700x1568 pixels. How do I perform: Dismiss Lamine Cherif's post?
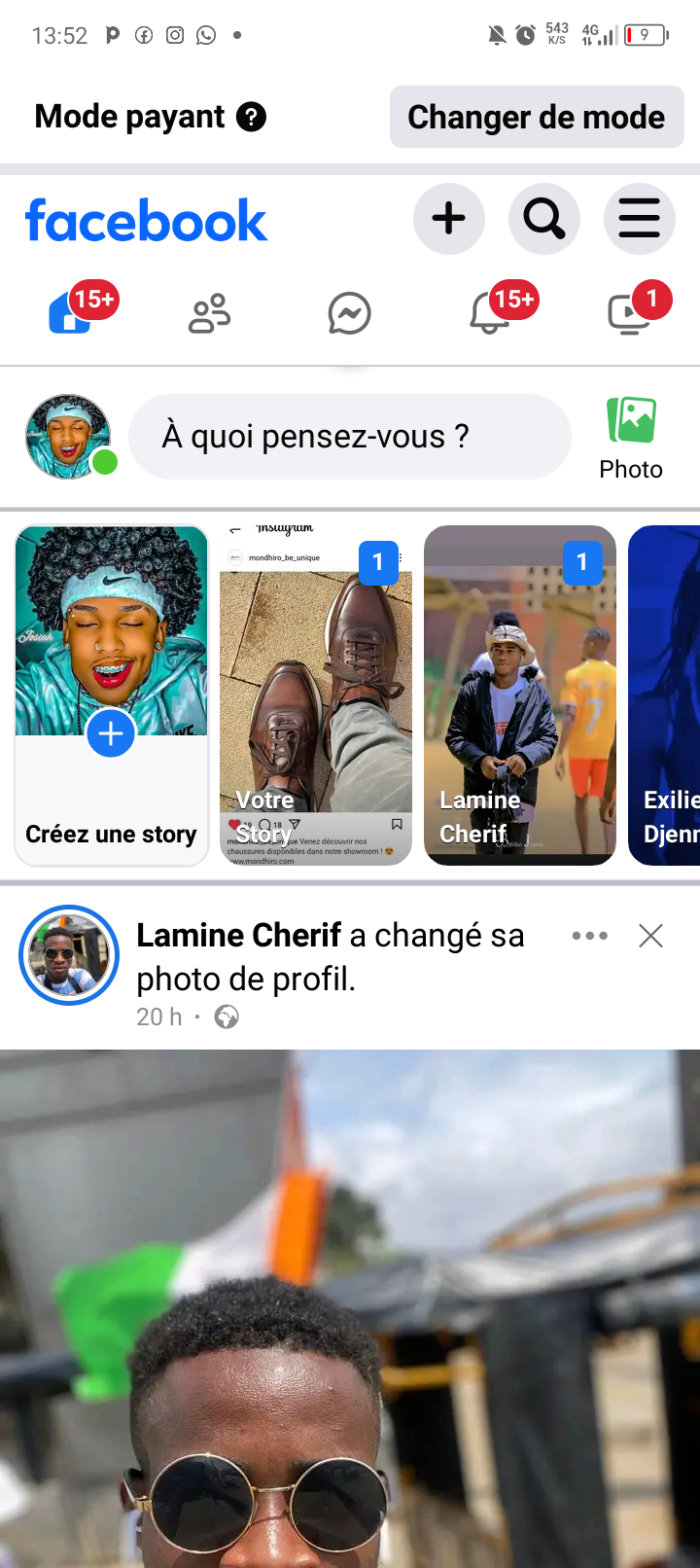(x=650, y=936)
